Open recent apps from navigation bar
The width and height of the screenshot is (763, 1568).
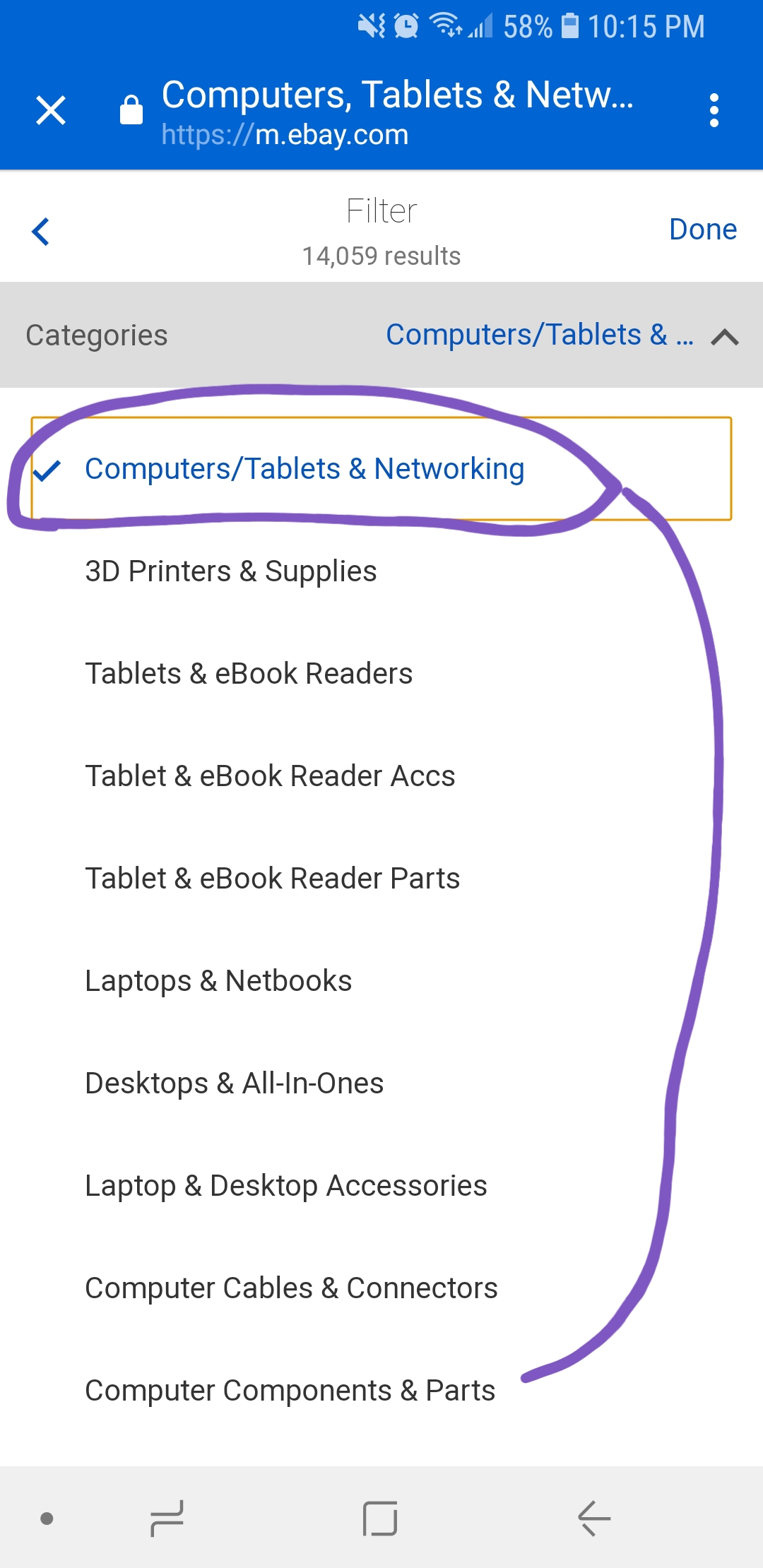[x=167, y=1519]
